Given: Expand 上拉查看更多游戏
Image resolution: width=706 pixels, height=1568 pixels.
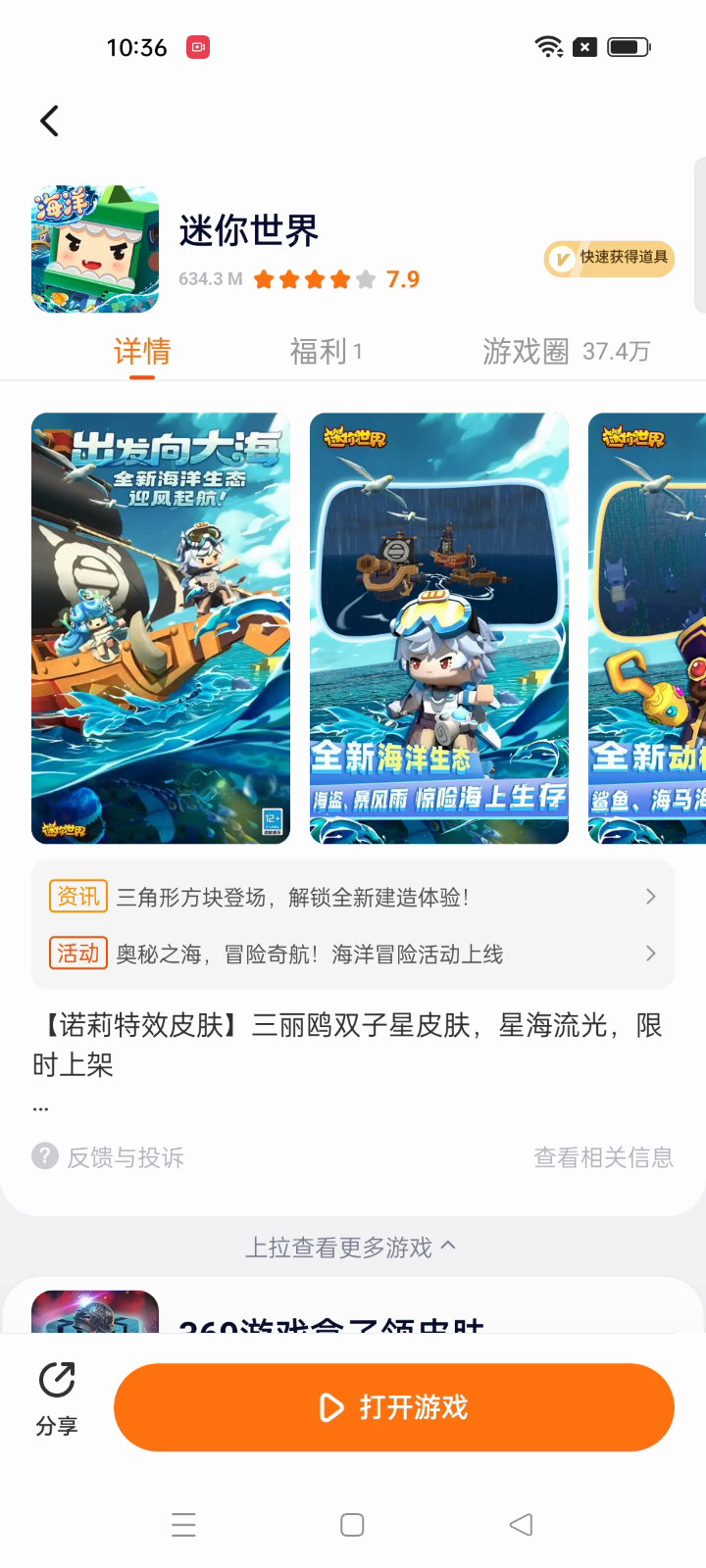Looking at the screenshot, I should (350, 1247).
